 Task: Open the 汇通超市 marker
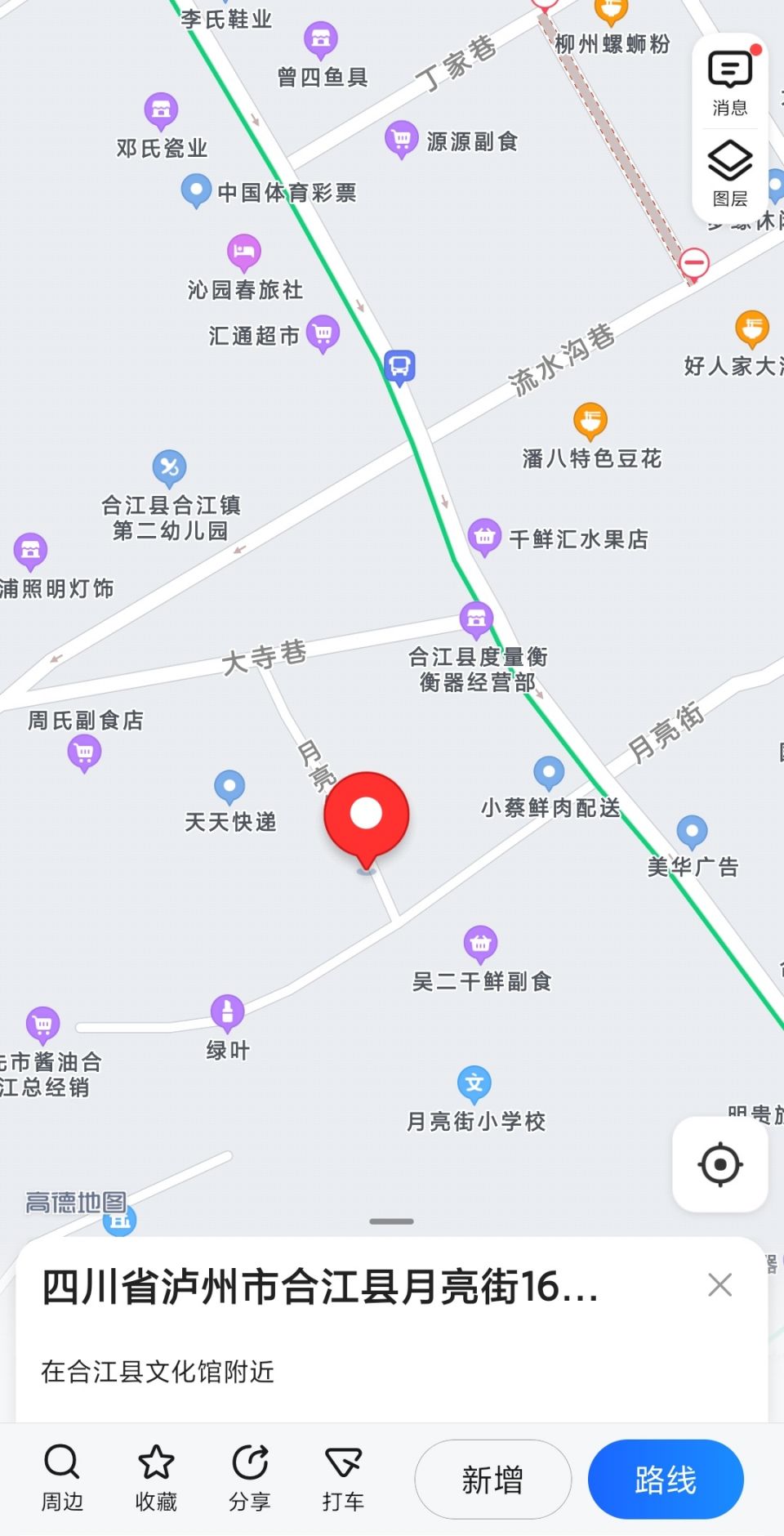click(x=323, y=333)
